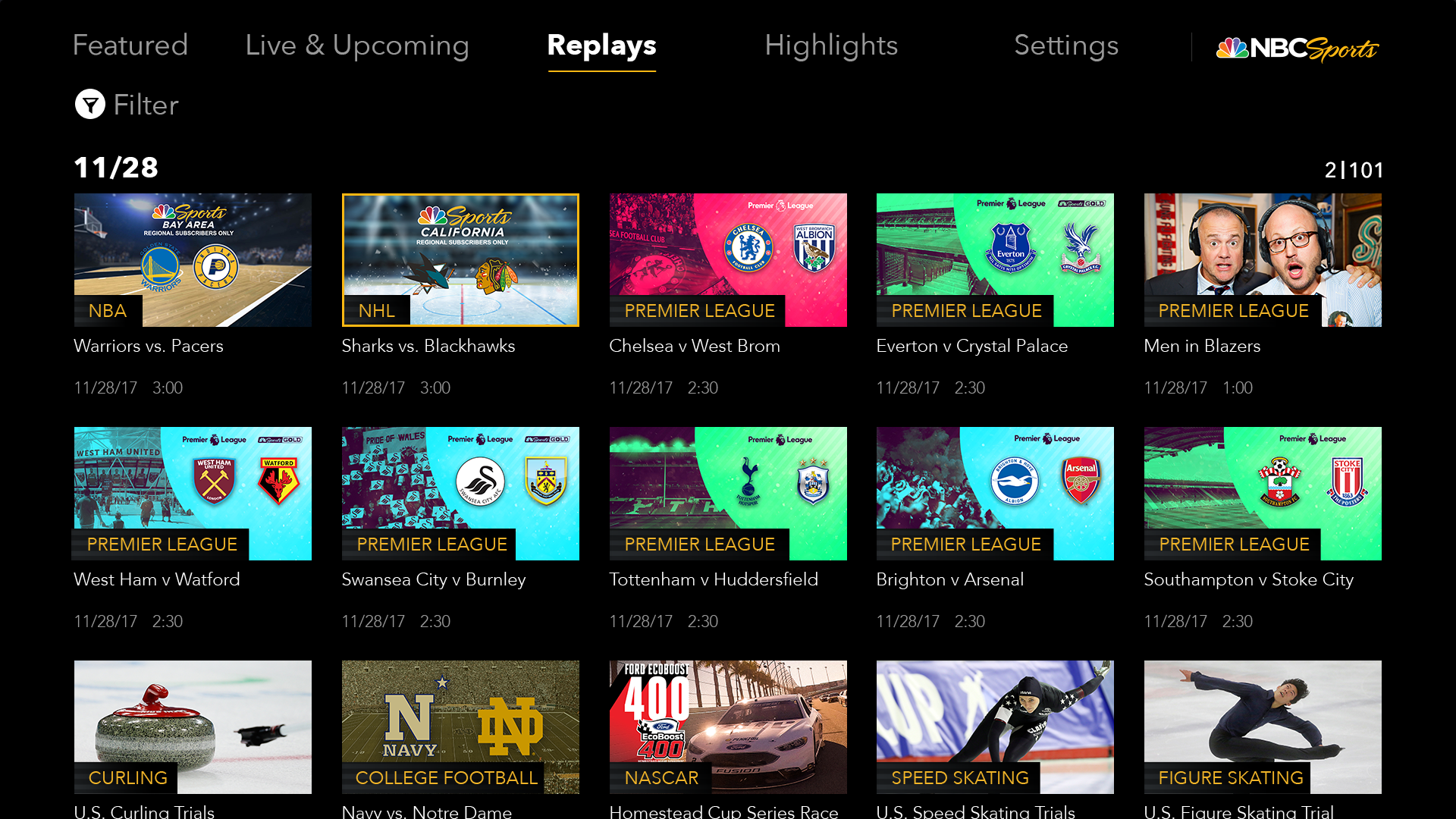Go to the Highlights tab

[x=830, y=45]
